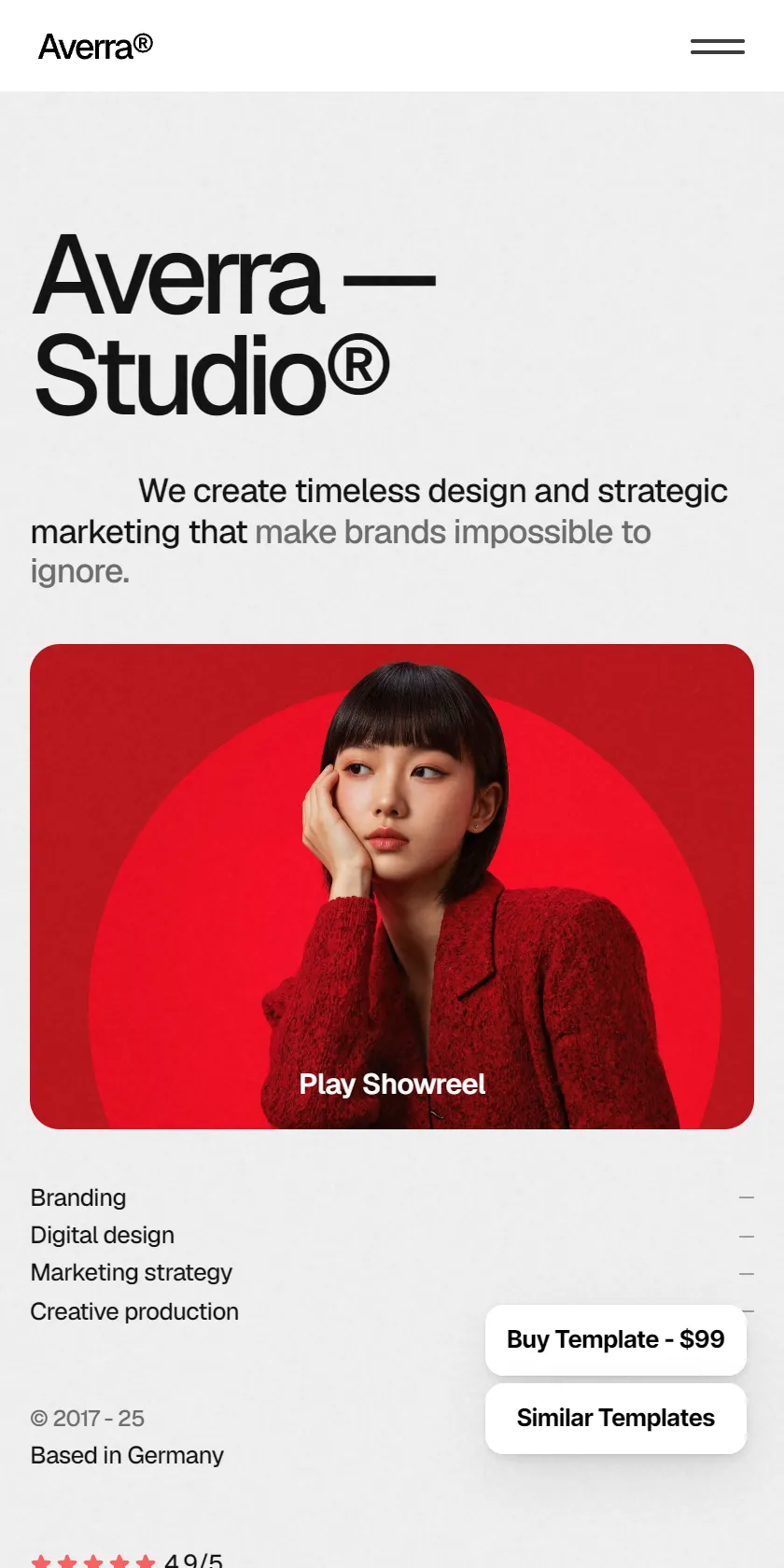Open Similar Templates
Viewport: 784px width, 1568px height.
[616, 1418]
